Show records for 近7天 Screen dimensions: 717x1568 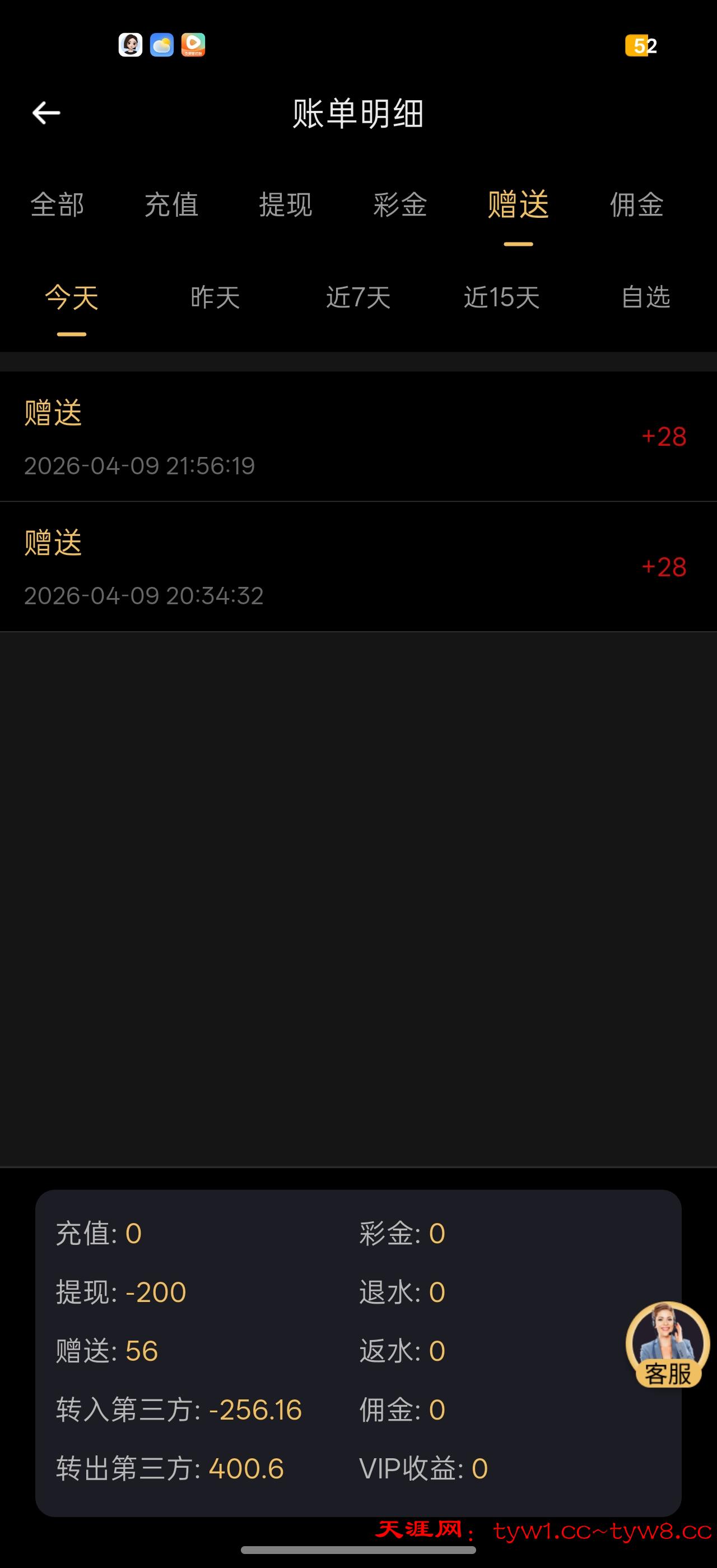pyautogui.click(x=358, y=298)
